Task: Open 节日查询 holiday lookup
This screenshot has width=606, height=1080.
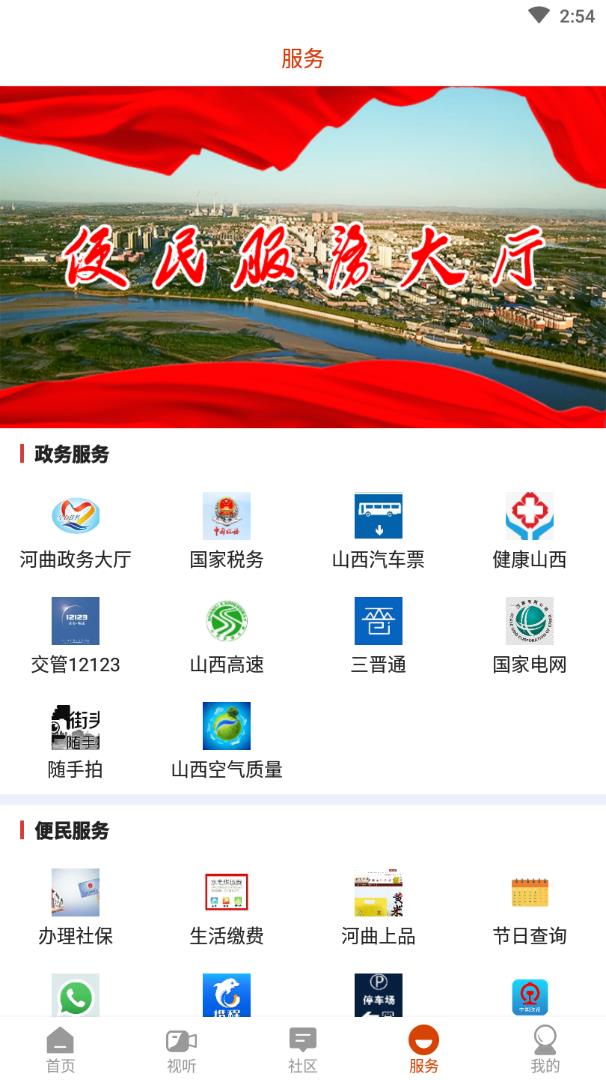Action: tap(530, 893)
